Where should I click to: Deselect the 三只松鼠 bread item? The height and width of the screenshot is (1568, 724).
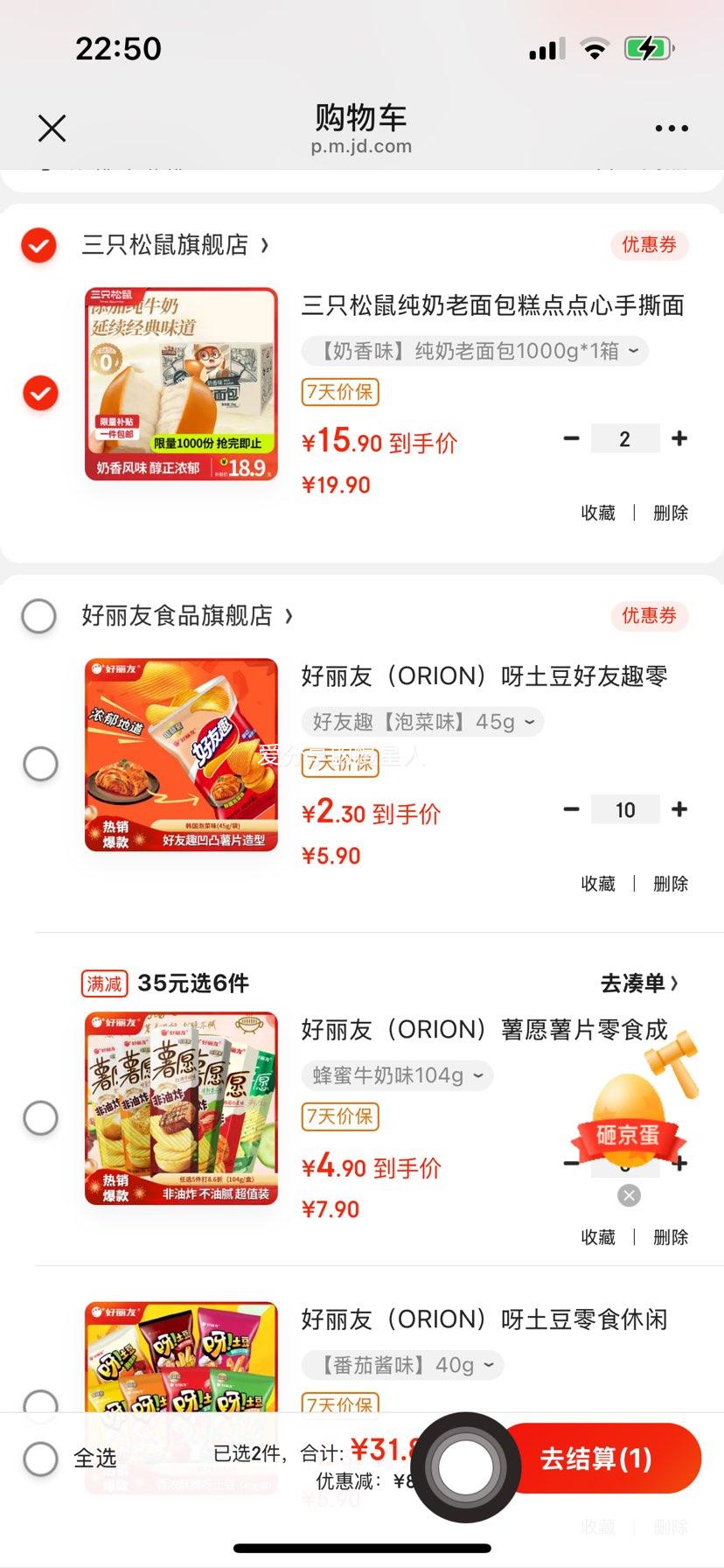(x=40, y=394)
